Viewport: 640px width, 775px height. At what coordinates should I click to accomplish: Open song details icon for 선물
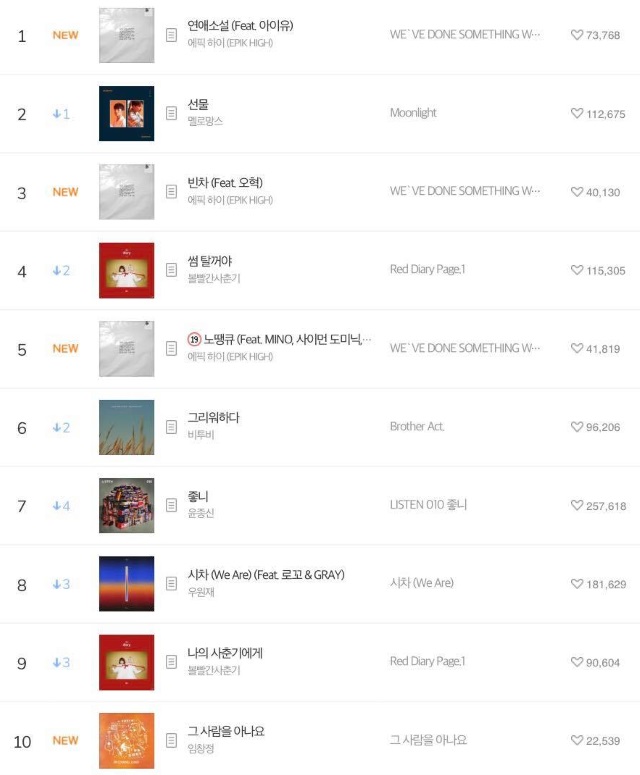coord(172,114)
